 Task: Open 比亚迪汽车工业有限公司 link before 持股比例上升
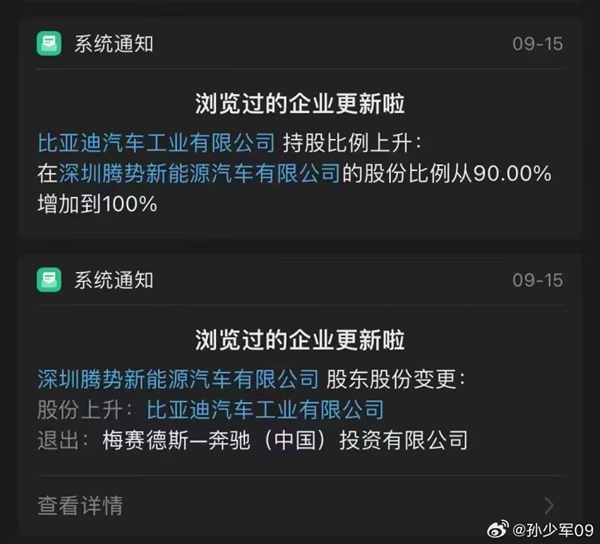(x=155, y=143)
